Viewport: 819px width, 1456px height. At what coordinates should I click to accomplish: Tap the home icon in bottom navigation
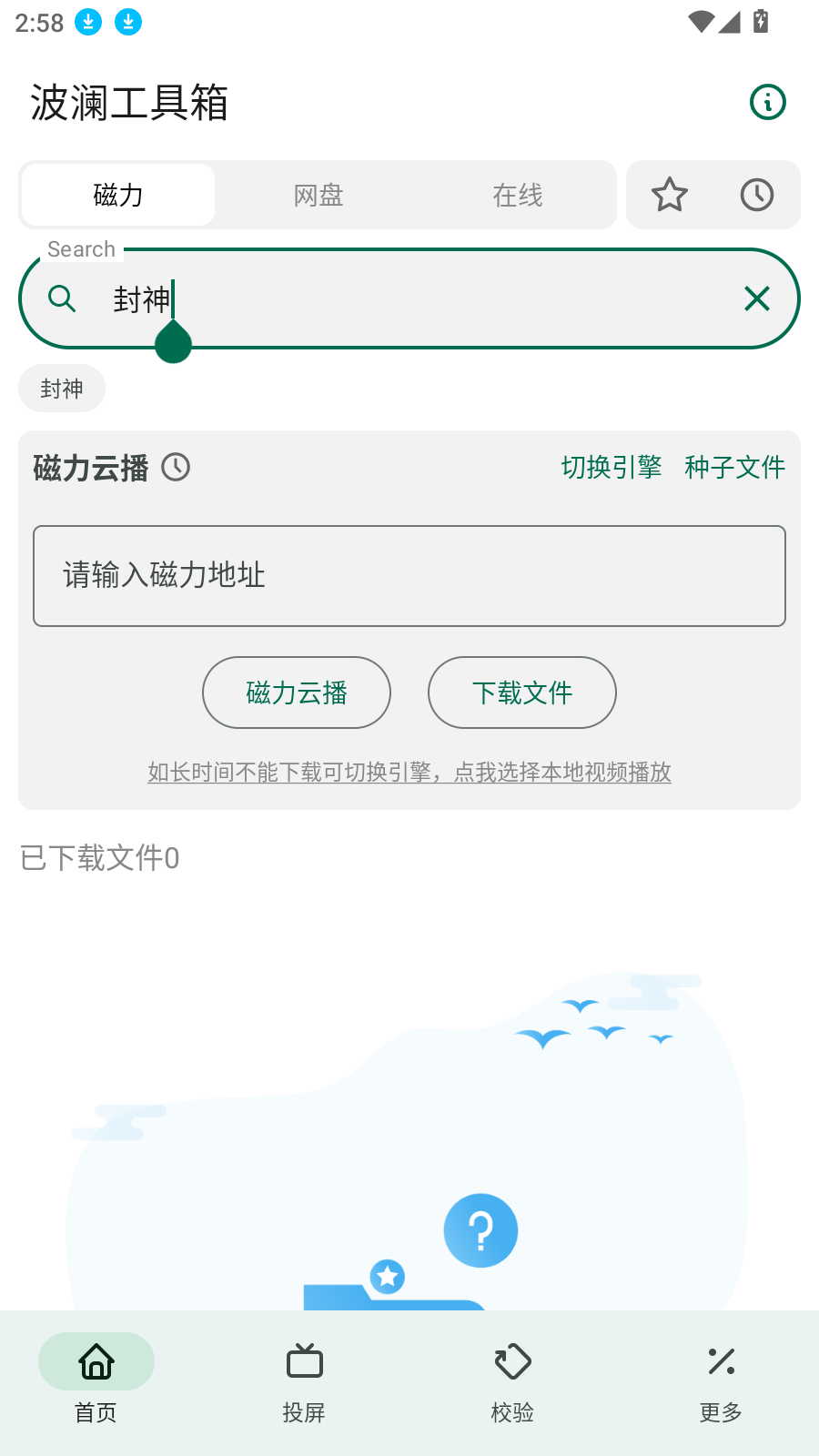tap(96, 1361)
